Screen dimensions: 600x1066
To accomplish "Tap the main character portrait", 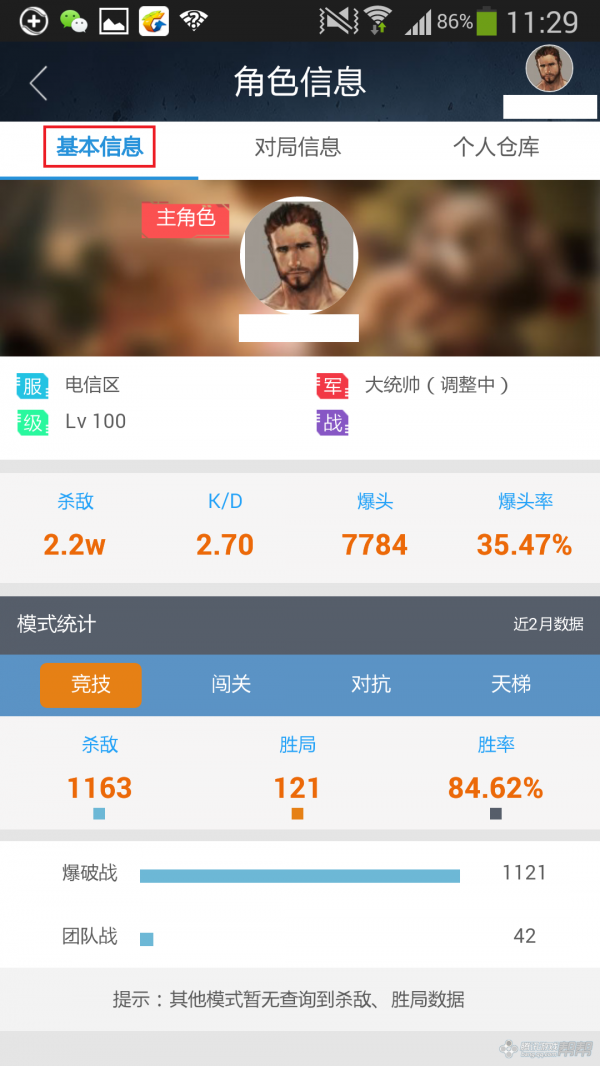I will click(298, 254).
